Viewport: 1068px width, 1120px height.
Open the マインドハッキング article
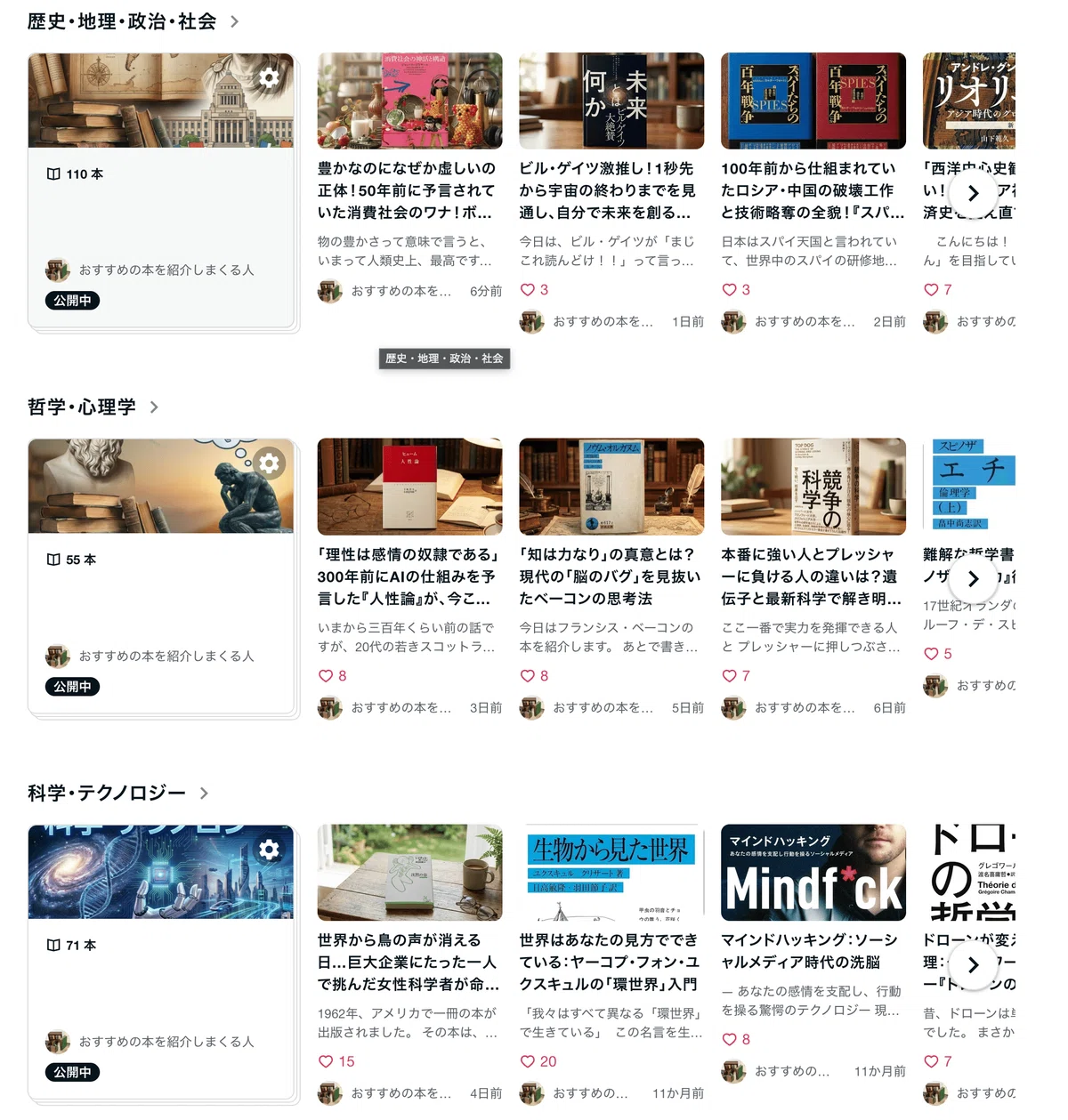click(813, 951)
